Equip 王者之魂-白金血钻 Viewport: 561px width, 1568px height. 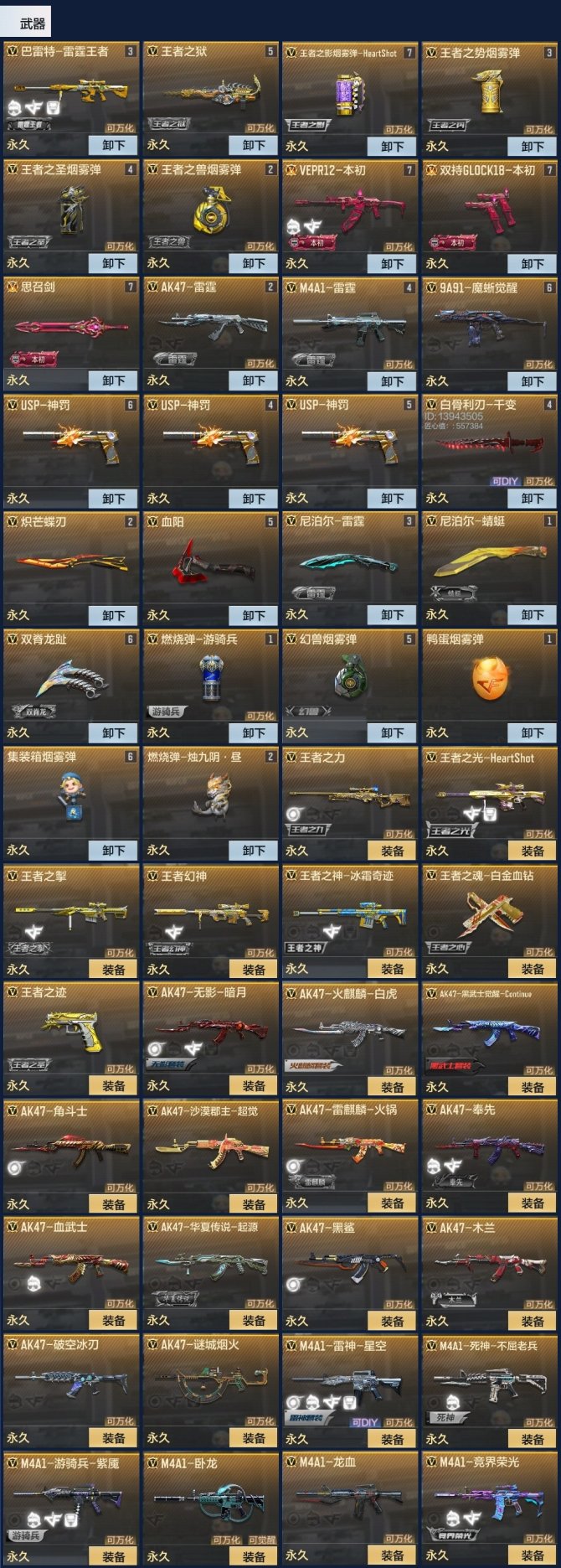[532, 969]
